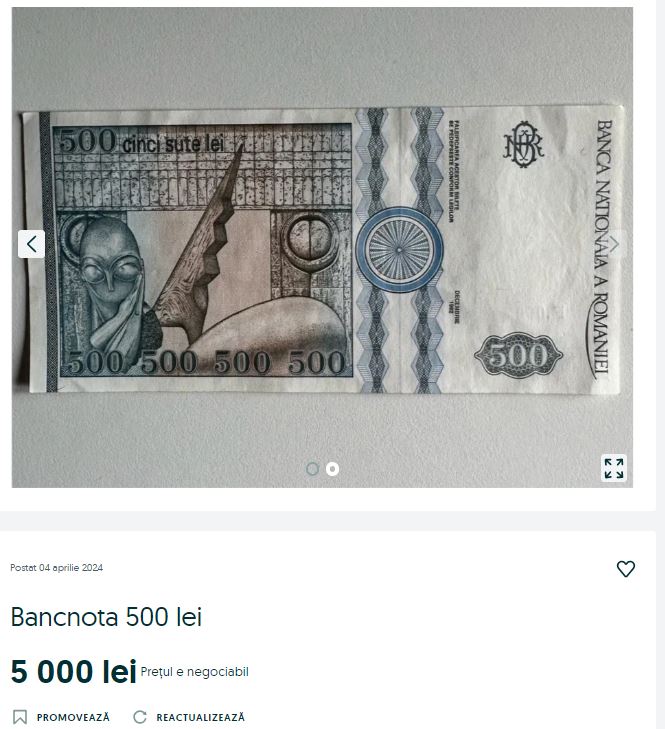Jump to the first photo indicator dot
The width and height of the screenshot is (665, 729).
click(x=312, y=469)
